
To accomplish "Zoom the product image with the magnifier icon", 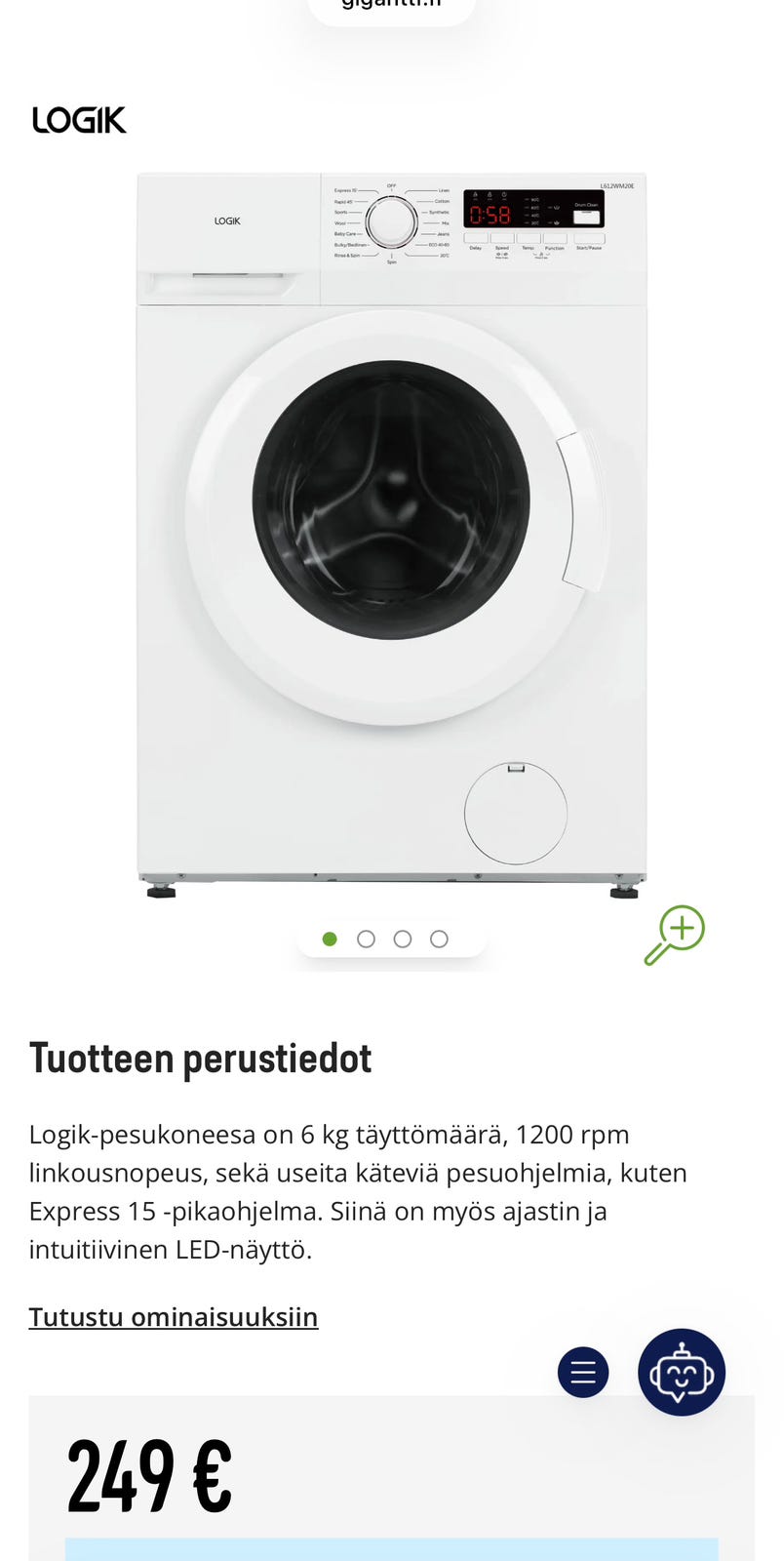I will (675, 934).
